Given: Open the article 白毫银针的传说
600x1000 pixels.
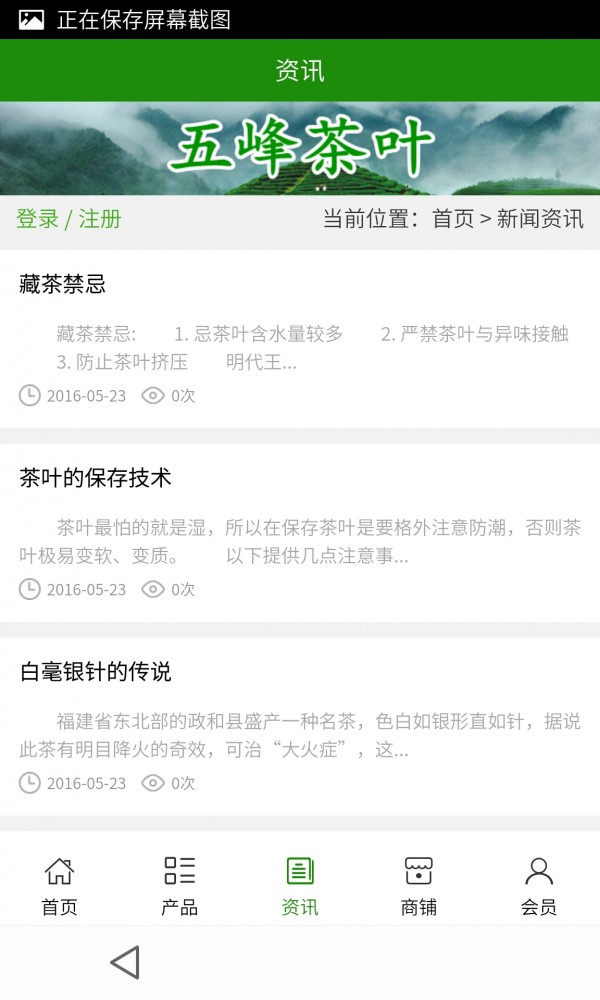Looking at the screenshot, I should pyautogui.click(x=96, y=672).
